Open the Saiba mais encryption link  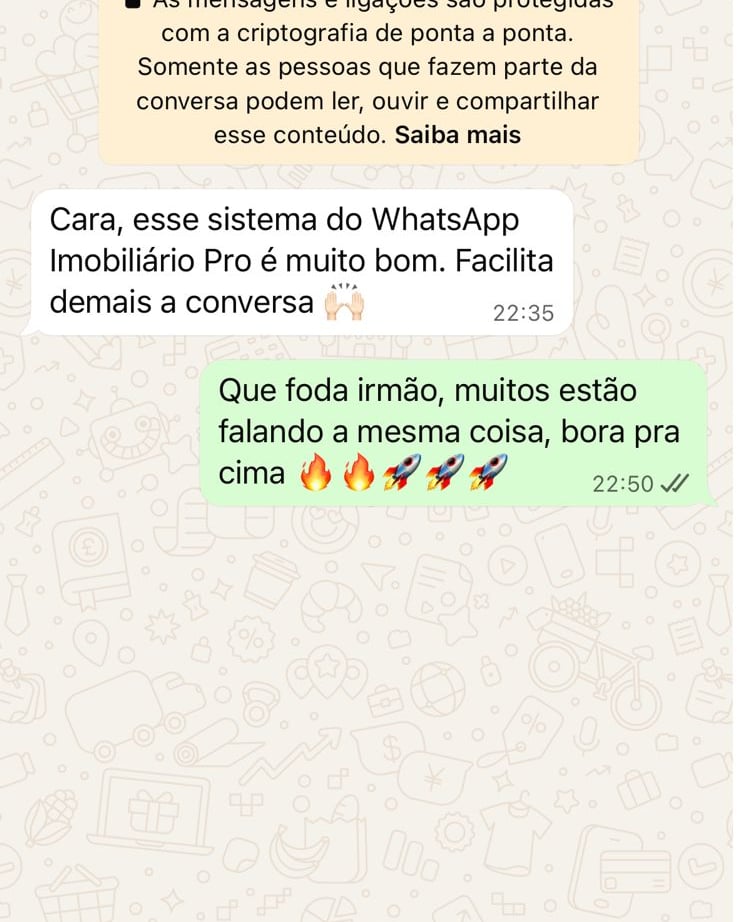coord(458,135)
